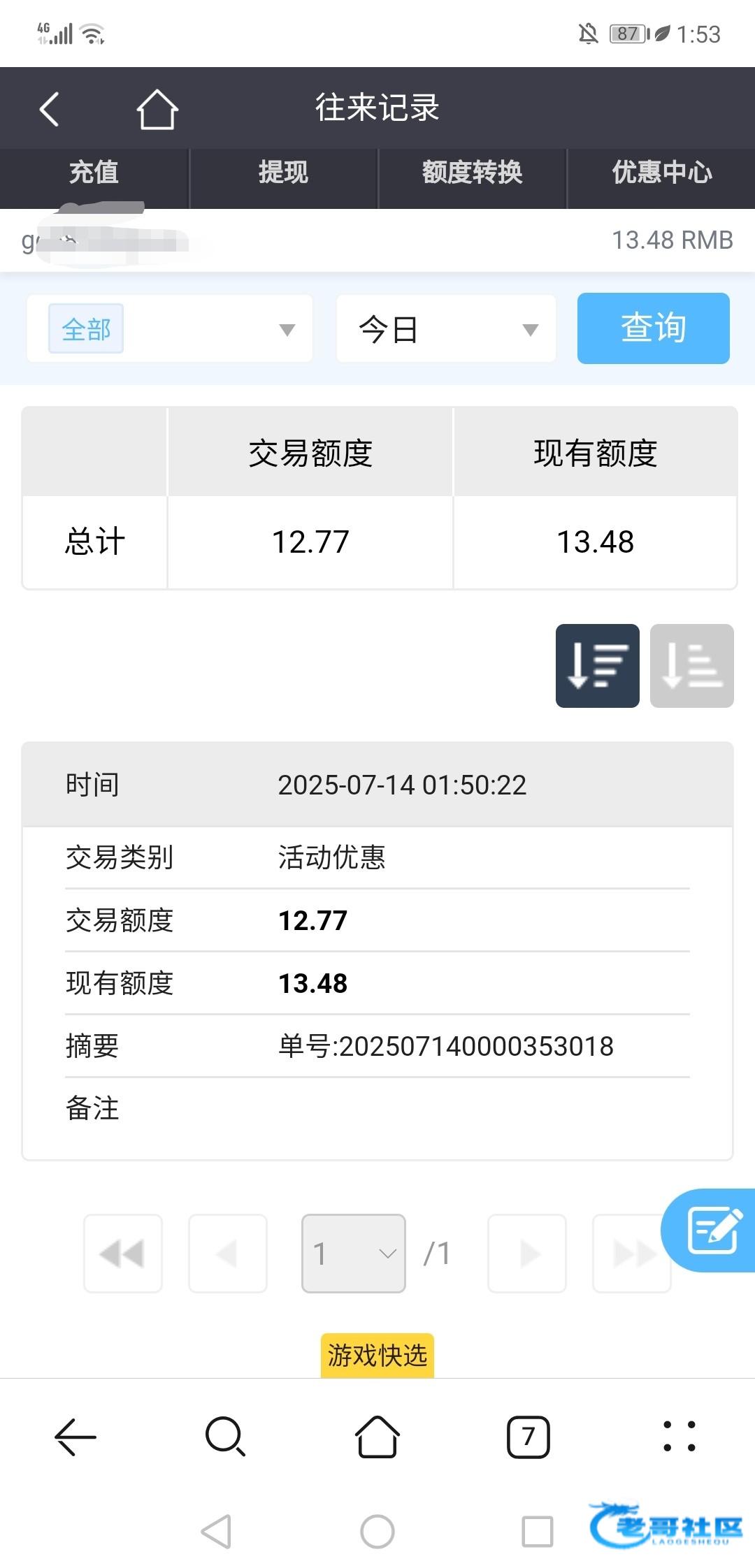This screenshot has width=755, height=1568.
Task: Go to the next page
Action: (x=527, y=1254)
